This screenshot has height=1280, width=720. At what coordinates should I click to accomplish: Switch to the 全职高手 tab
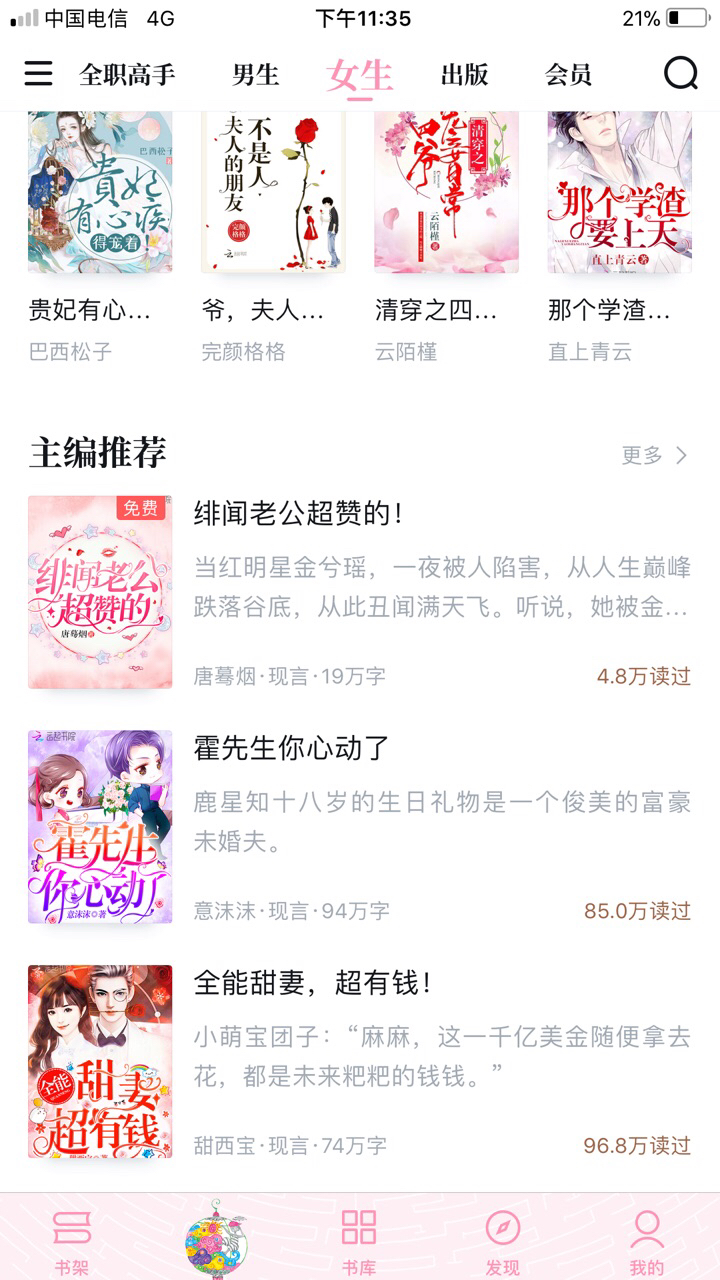pyautogui.click(x=127, y=74)
